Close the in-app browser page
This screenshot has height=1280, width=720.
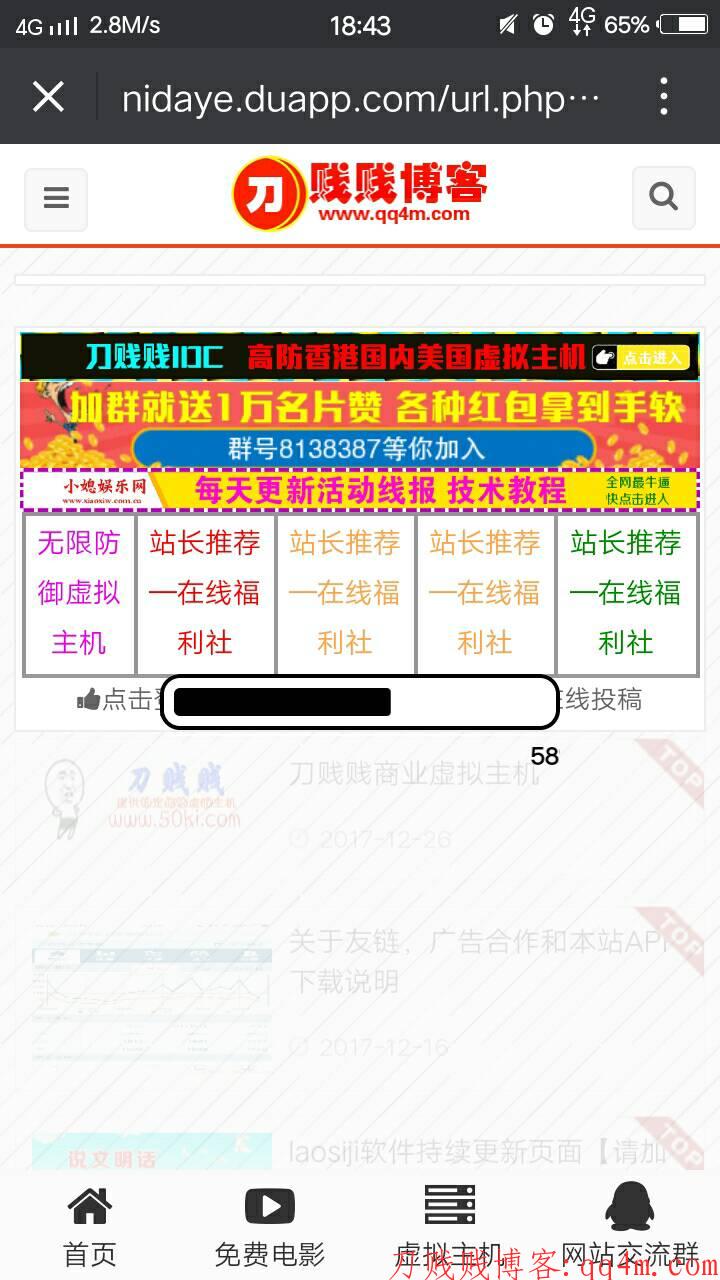coord(48,97)
